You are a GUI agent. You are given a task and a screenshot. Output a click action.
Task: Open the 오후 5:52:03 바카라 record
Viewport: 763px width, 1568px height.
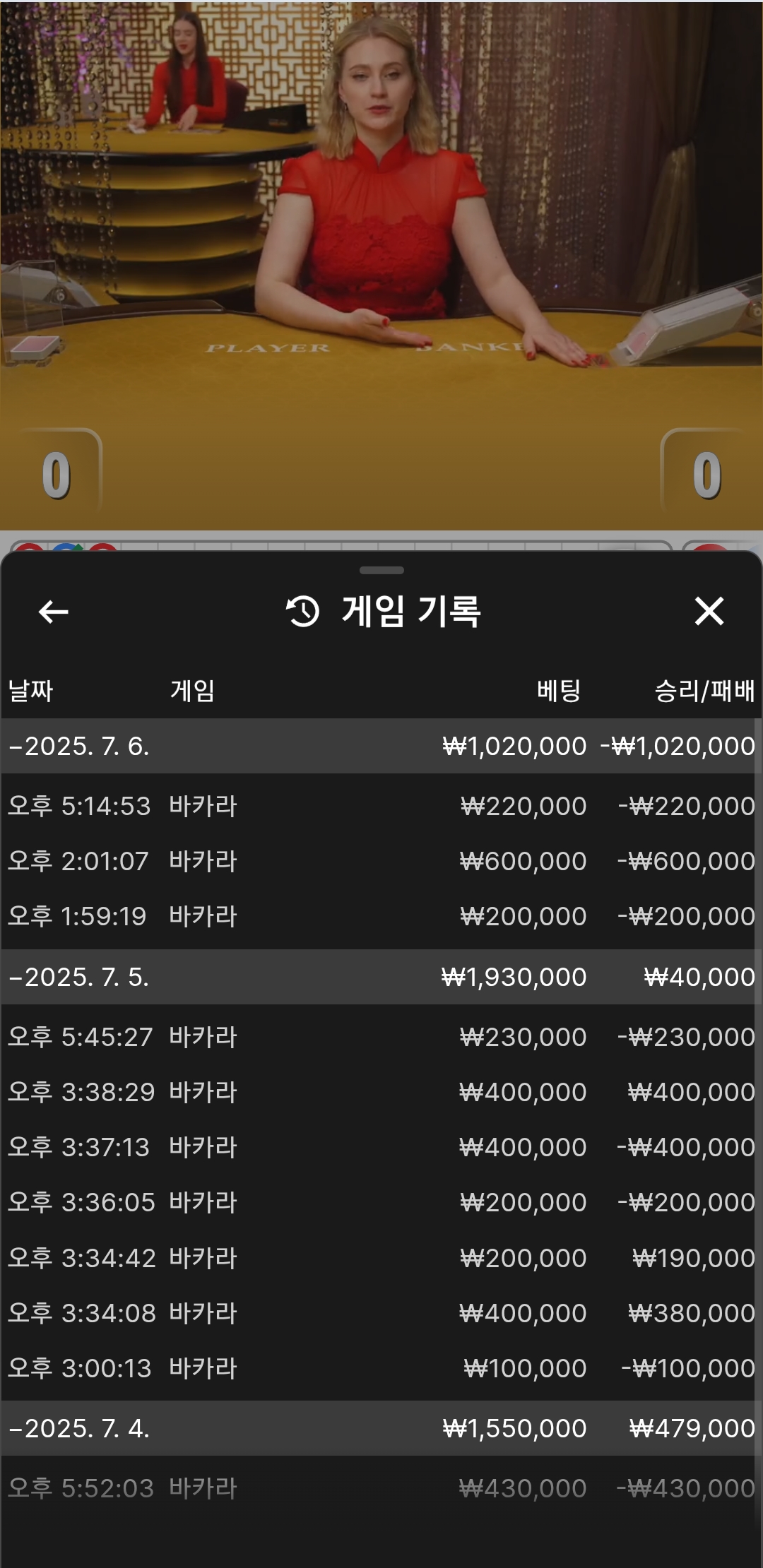(381, 1488)
